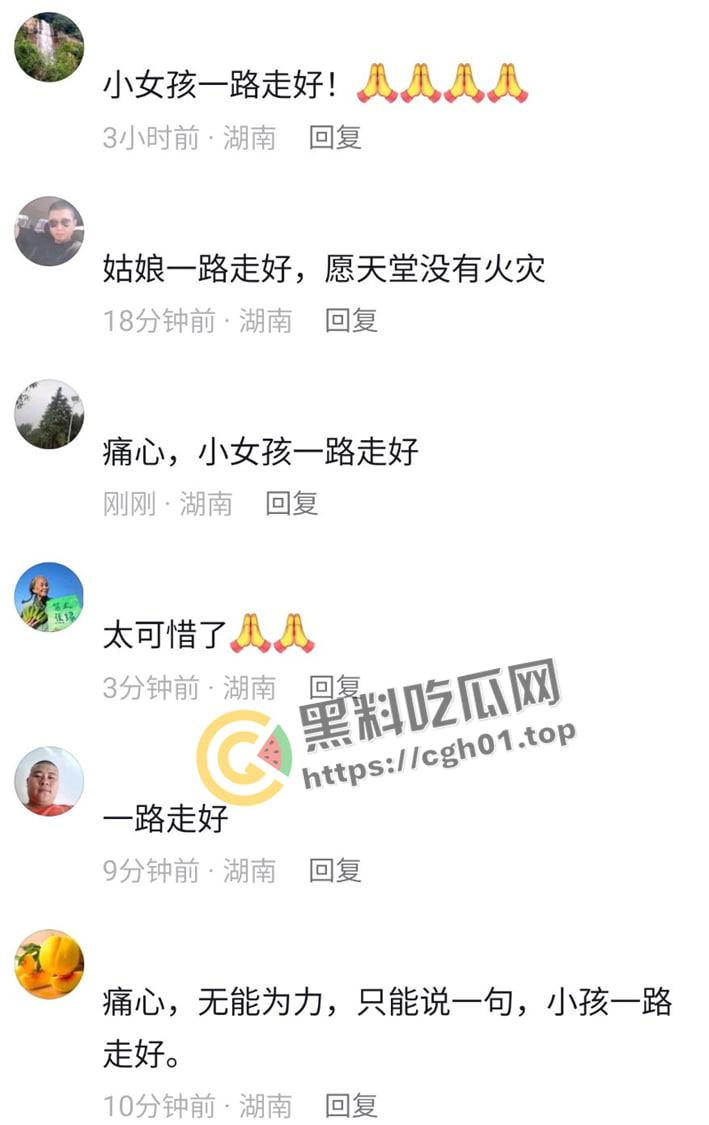Reply to the comment "姑娘一路走好，愿天堂没有火灾"

click(x=351, y=320)
